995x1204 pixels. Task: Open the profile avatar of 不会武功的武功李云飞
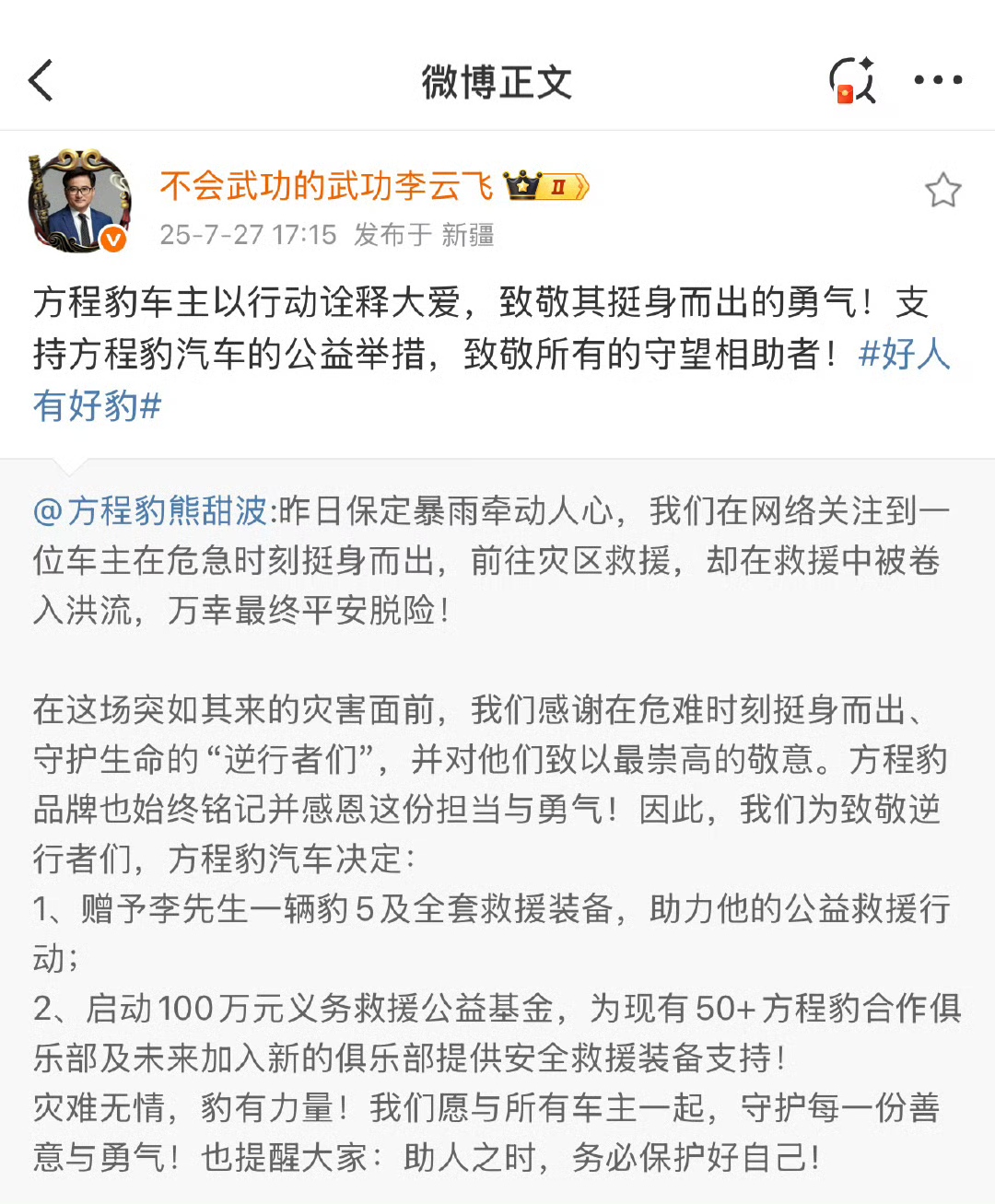pyautogui.click(x=80, y=201)
